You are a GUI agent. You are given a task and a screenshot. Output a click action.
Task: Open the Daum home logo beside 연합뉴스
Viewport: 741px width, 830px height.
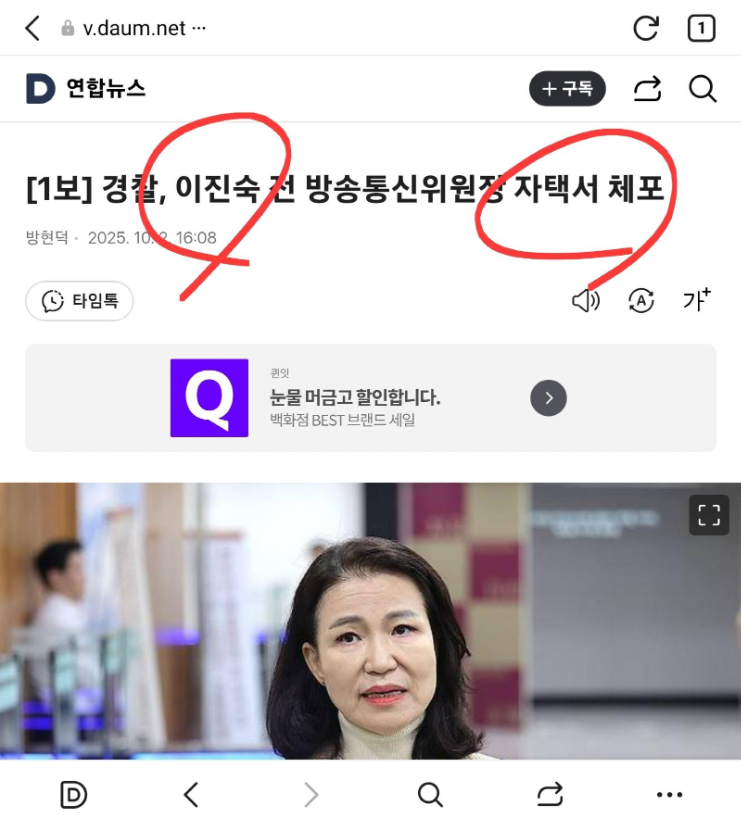pos(40,88)
